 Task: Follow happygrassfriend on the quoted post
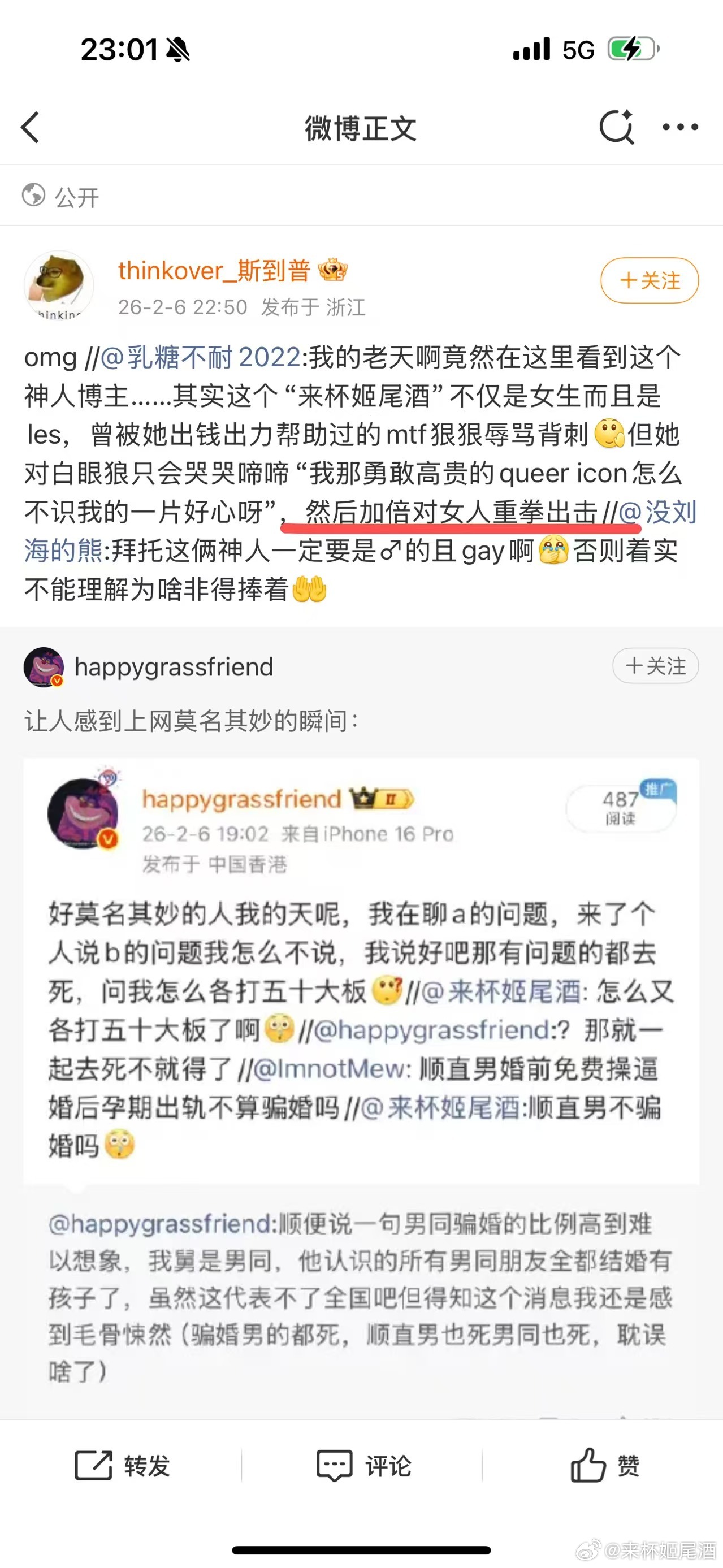(655, 666)
